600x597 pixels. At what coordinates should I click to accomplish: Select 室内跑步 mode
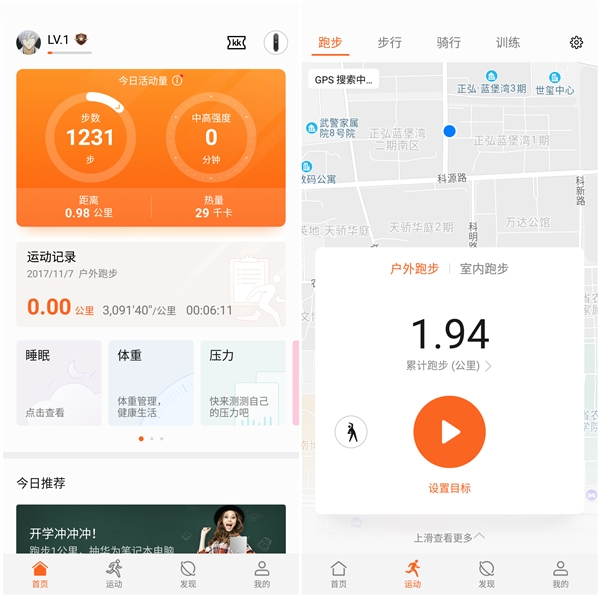(x=484, y=269)
